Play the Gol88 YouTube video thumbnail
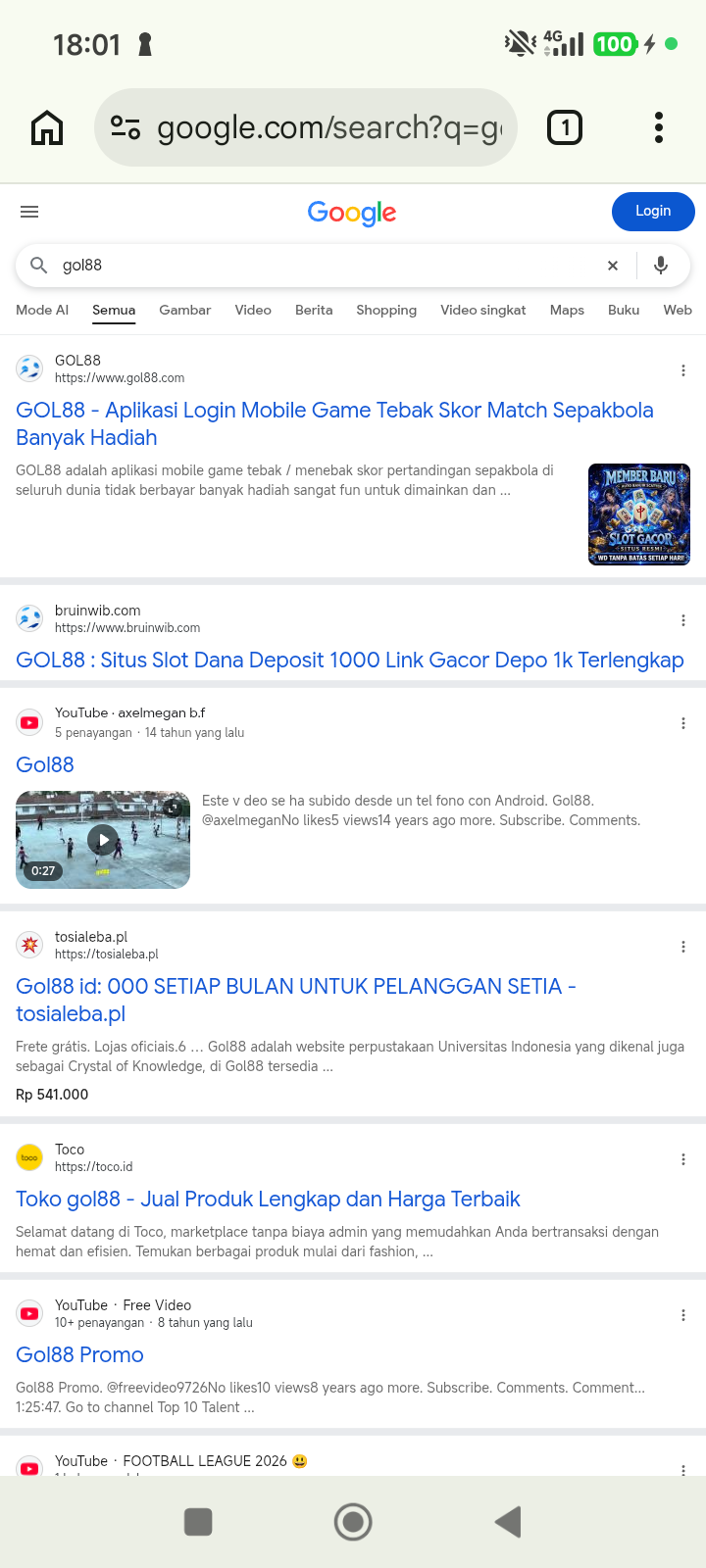706x1568 pixels. (x=103, y=840)
